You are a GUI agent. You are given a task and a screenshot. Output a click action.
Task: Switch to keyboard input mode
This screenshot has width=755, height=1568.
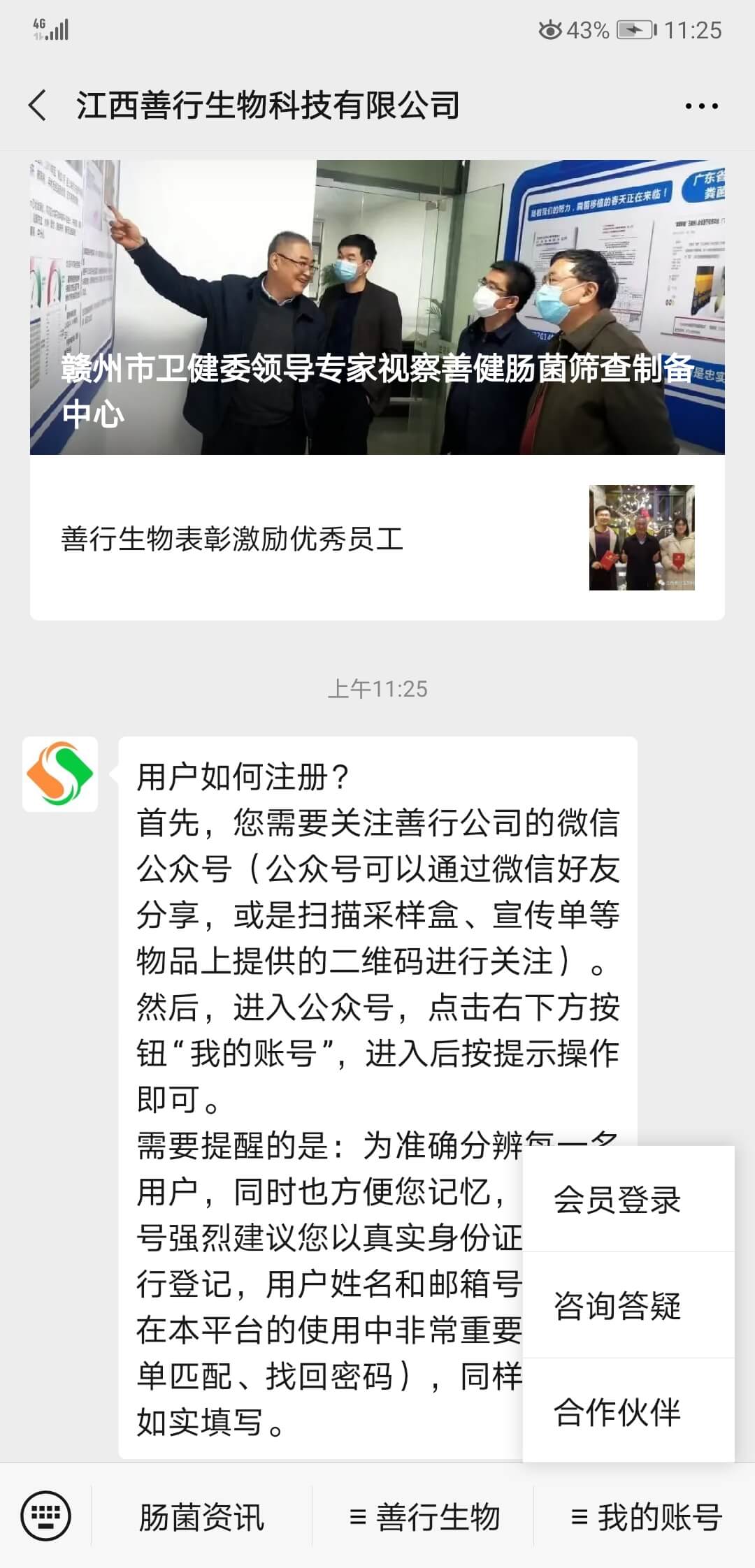pyautogui.click(x=46, y=1516)
